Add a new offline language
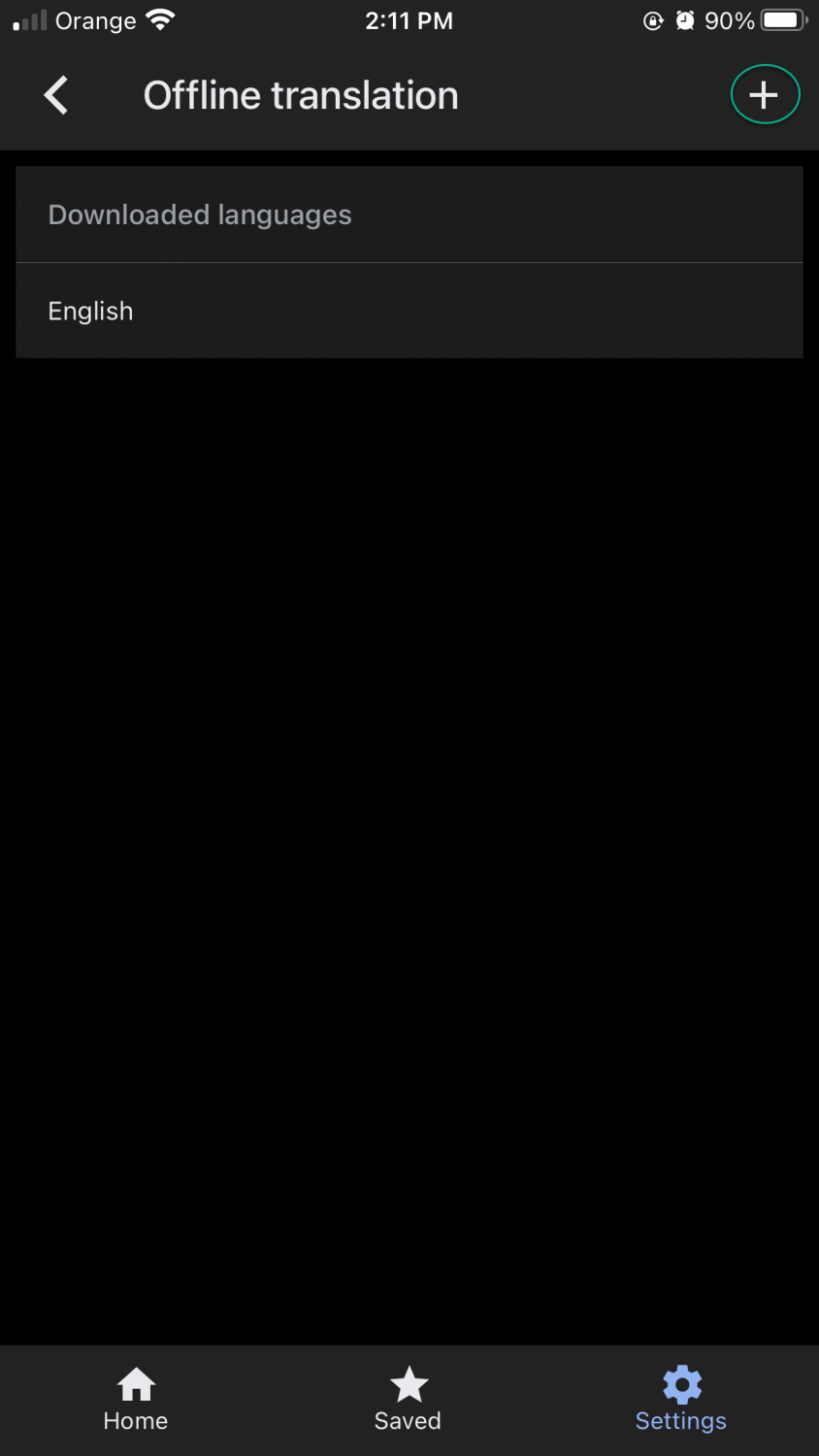This screenshot has height=1456, width=819. [765, 94]
